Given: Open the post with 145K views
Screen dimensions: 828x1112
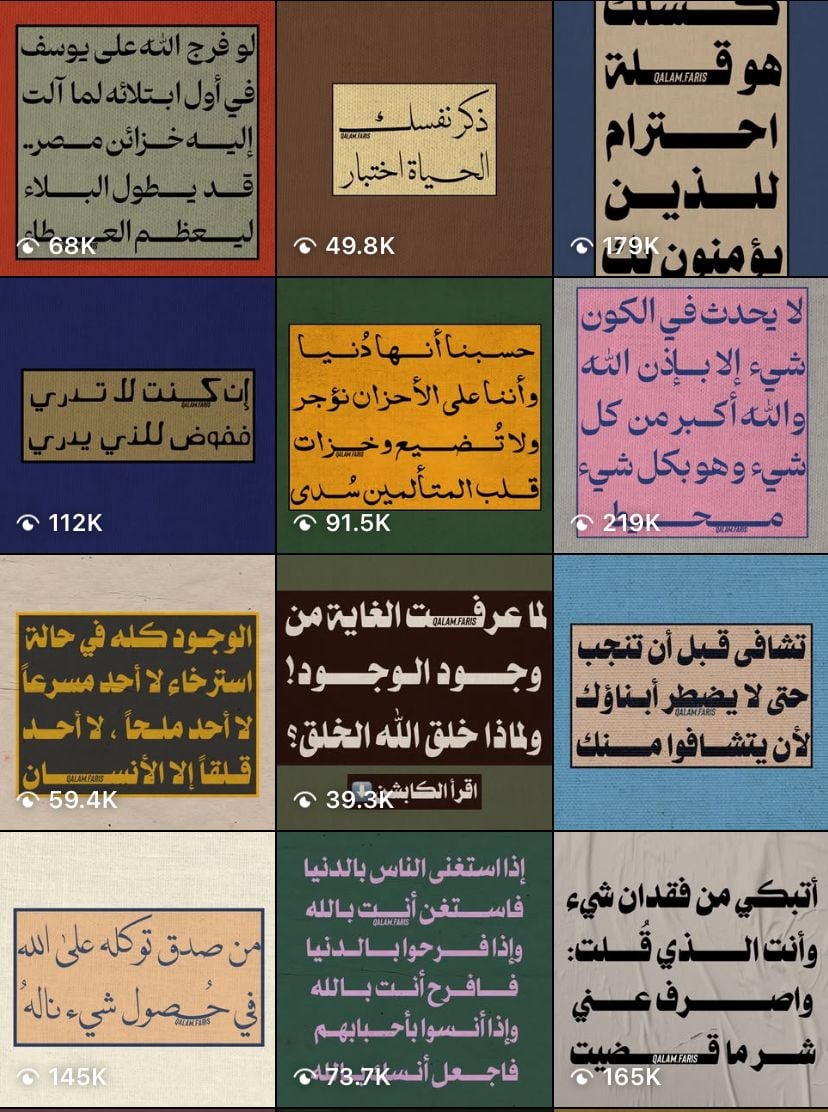Looking at the screenshot, I should point(137,968).
